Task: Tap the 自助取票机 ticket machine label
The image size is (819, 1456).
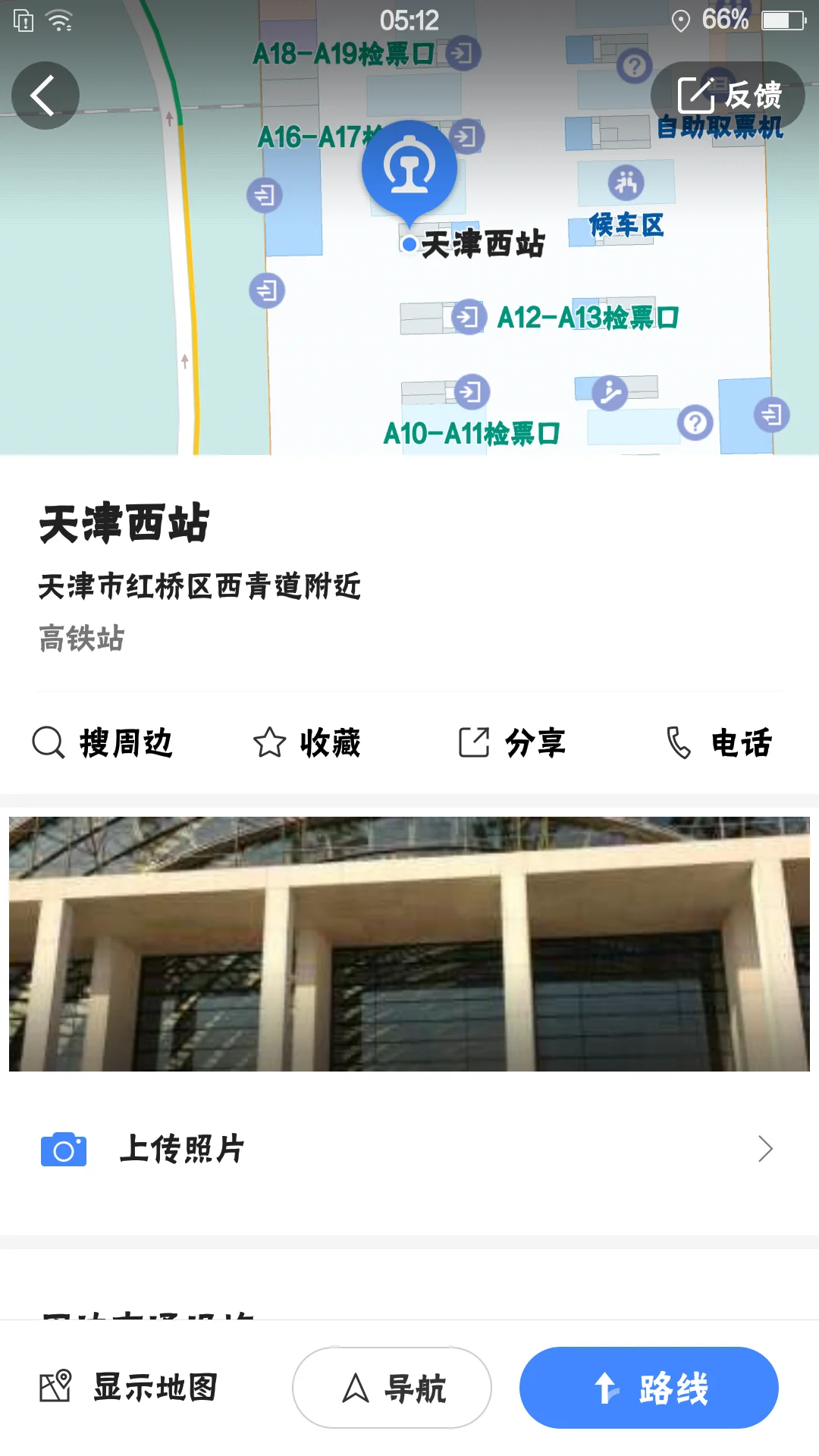Action: pyautogui.click(x=720, y=127)
